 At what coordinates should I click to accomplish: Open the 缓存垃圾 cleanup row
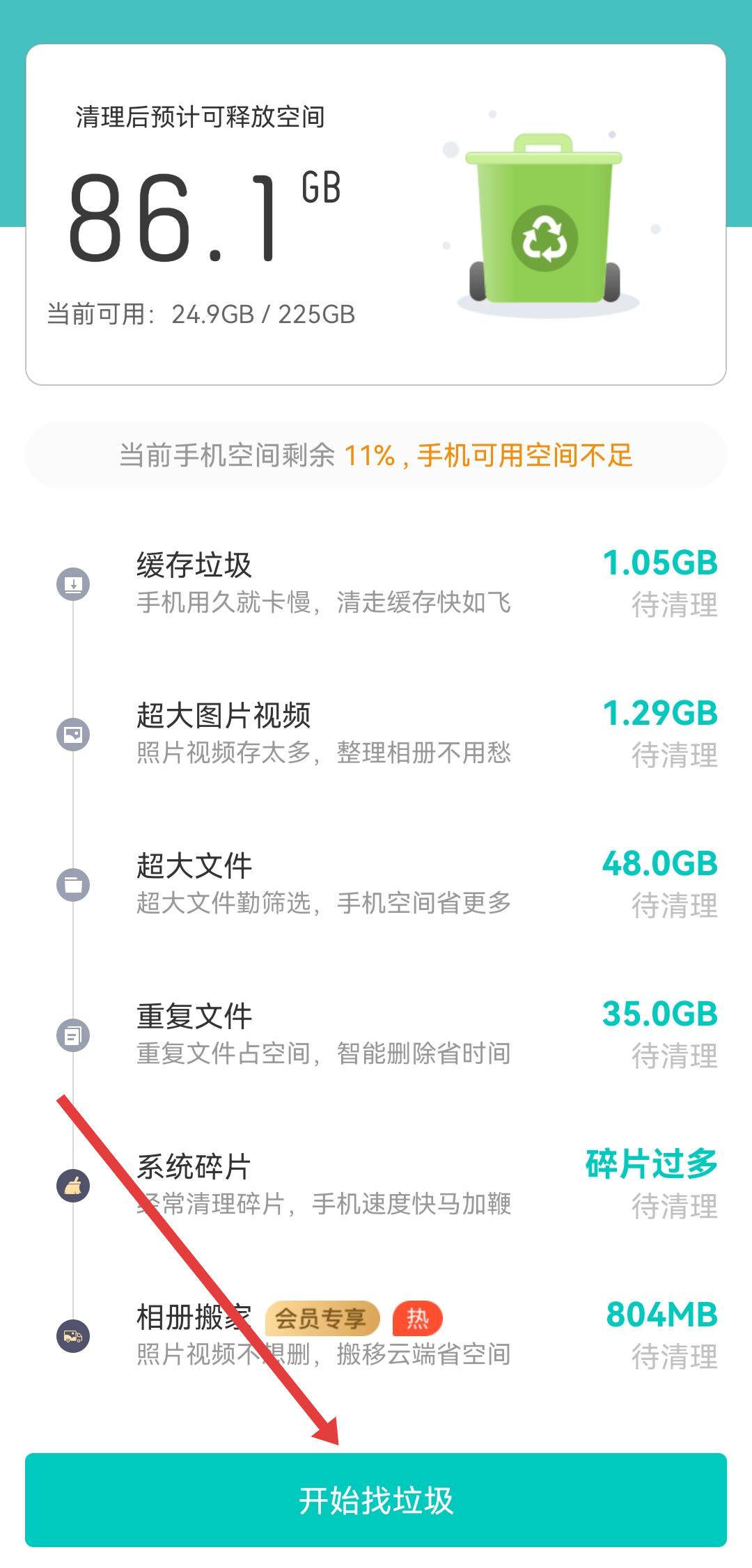click(376, 583)
